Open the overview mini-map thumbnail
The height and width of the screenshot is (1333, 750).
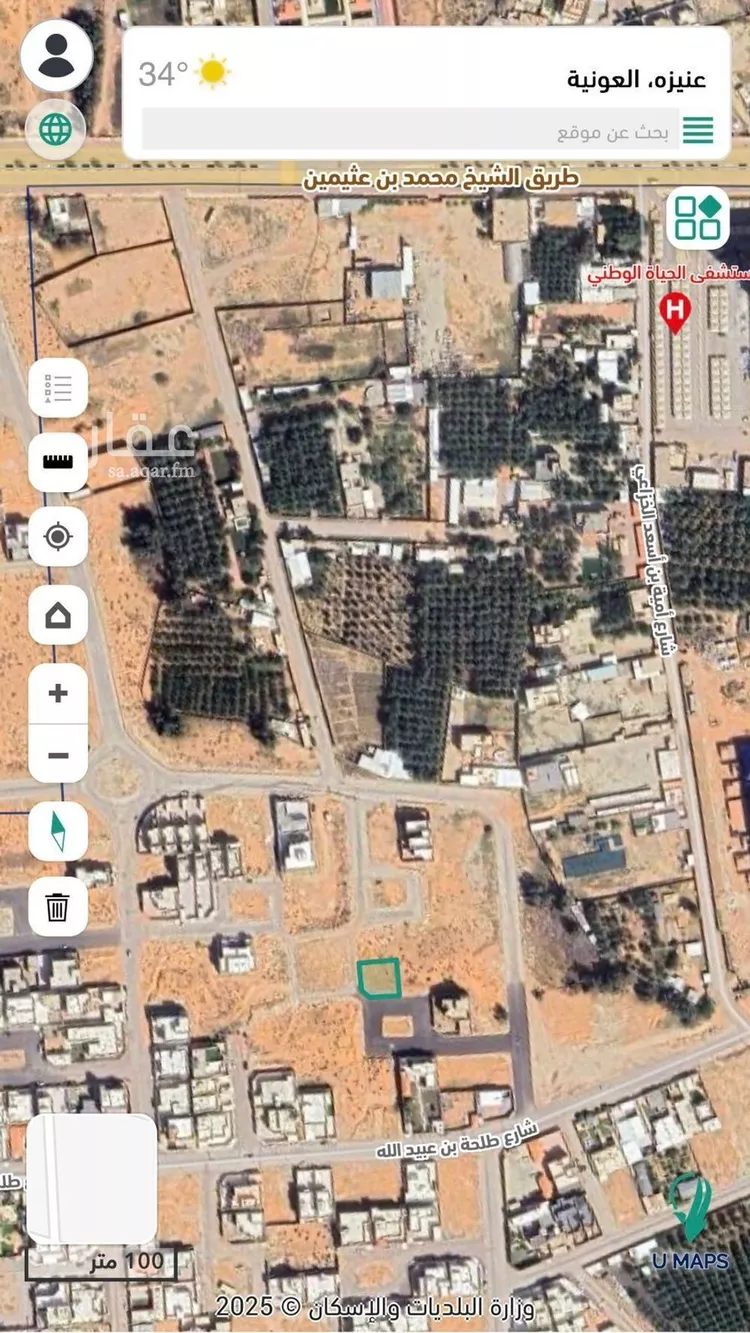click(x=91, y=1179)
